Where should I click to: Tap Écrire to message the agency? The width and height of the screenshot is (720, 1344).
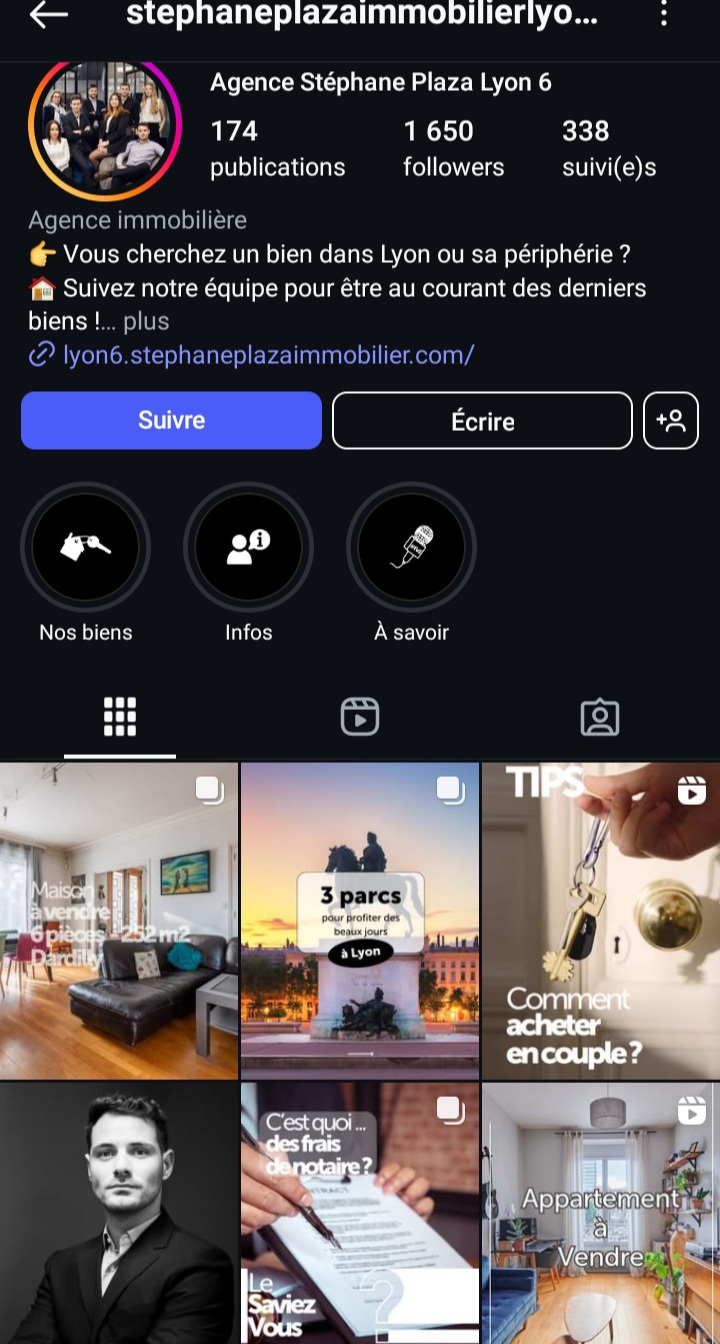[x=482, y=421]
